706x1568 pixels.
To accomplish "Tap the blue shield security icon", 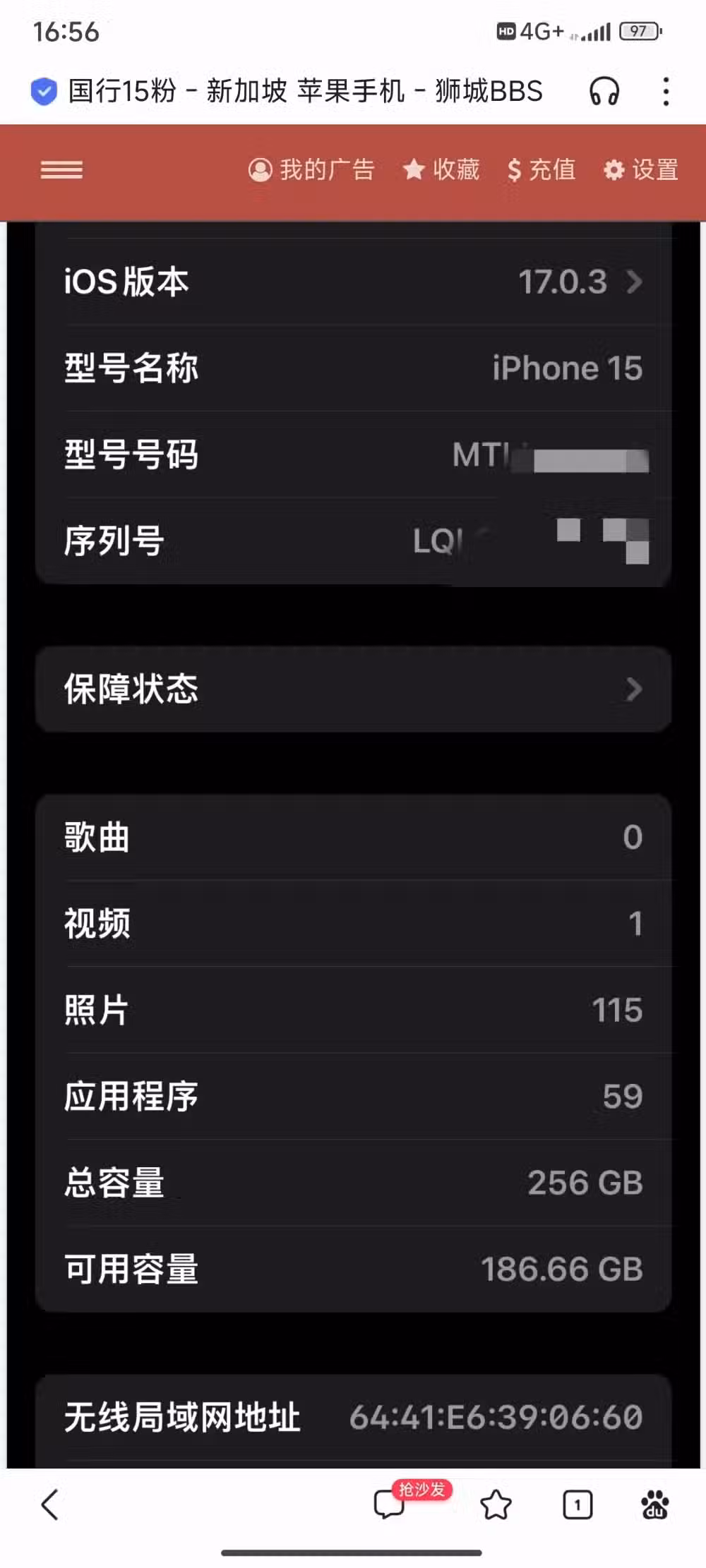I will click(x=44, y=92).
